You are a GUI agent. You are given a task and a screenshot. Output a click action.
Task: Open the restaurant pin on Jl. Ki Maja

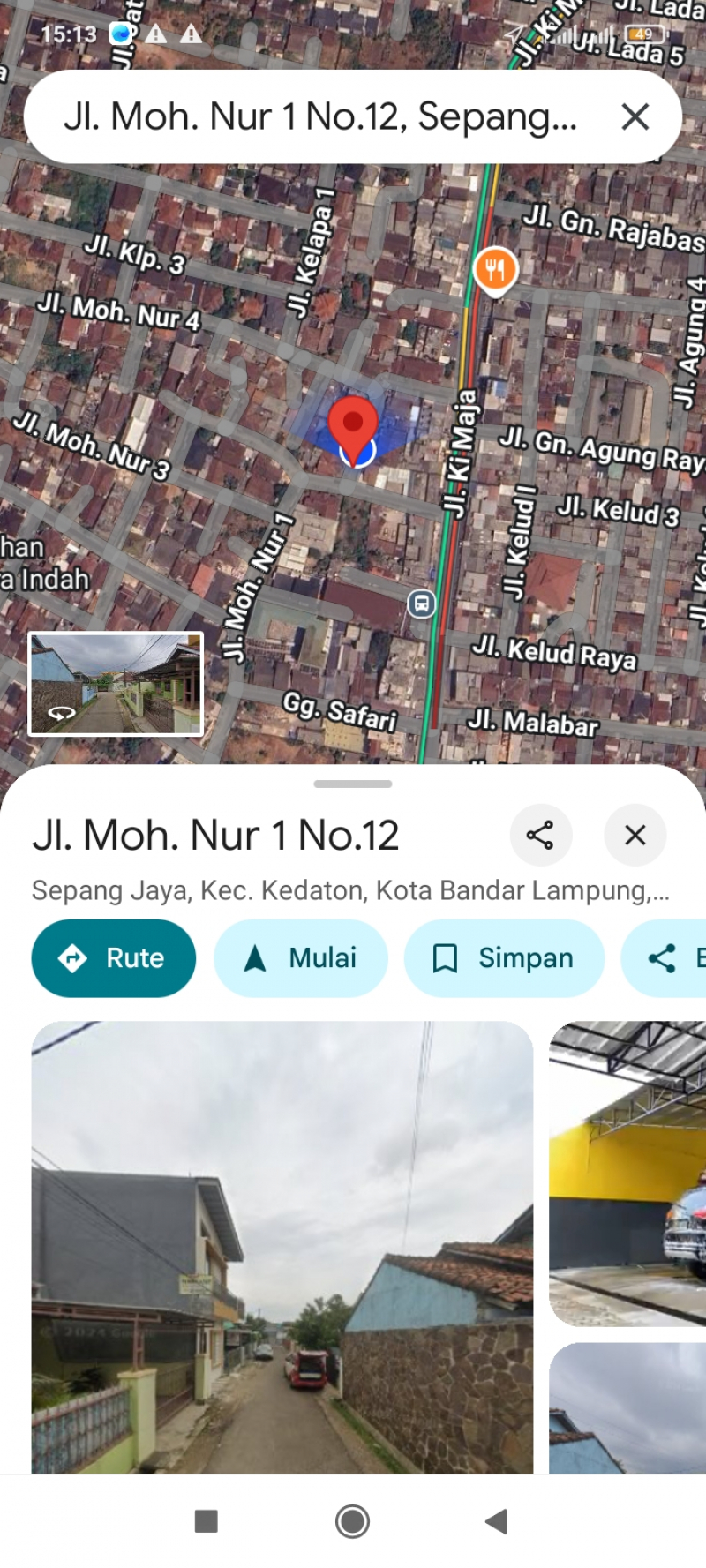[x=494, y=269]
